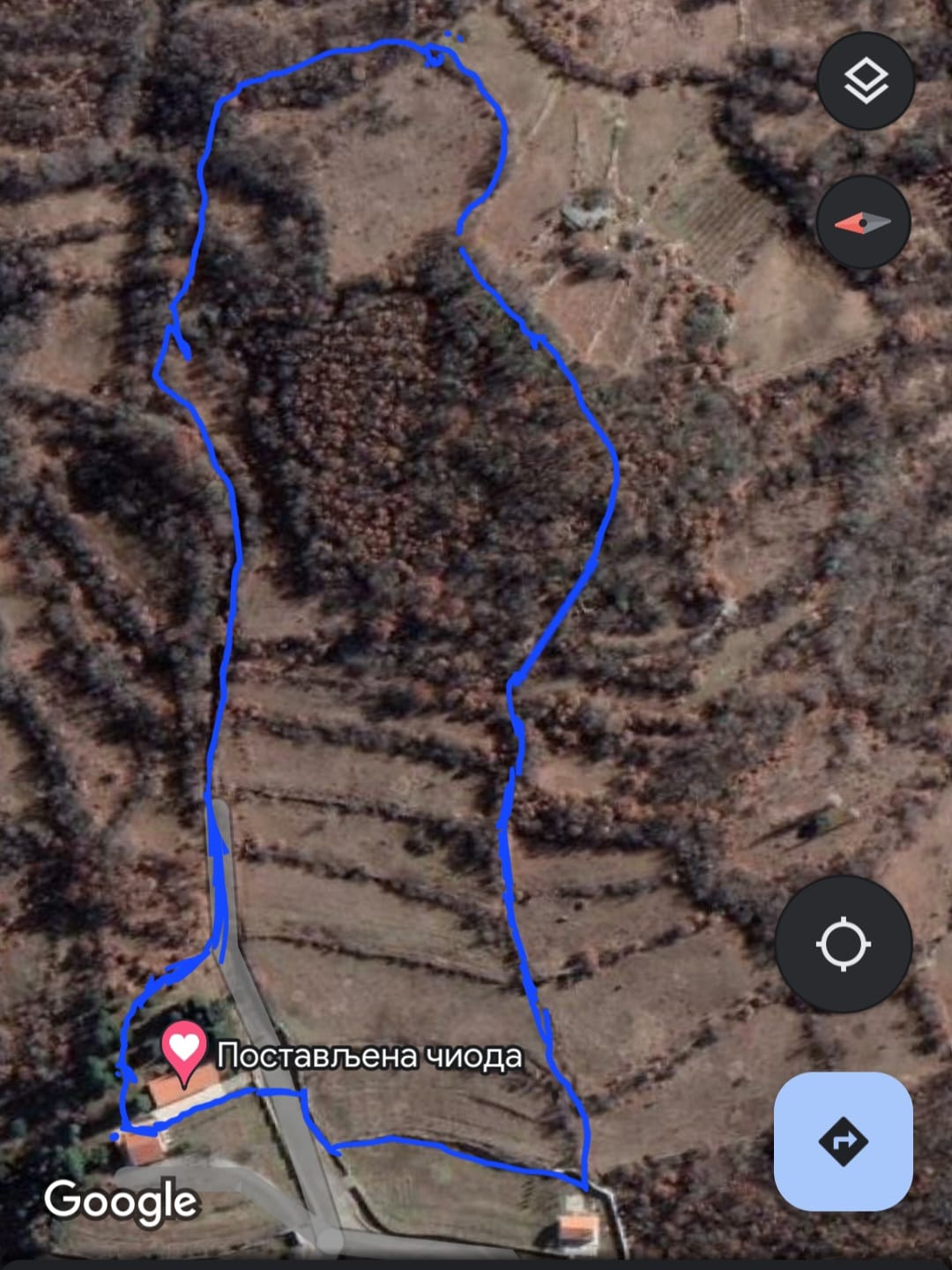Center map on my current location
The image size is (952, 1270).
point(843,944)
